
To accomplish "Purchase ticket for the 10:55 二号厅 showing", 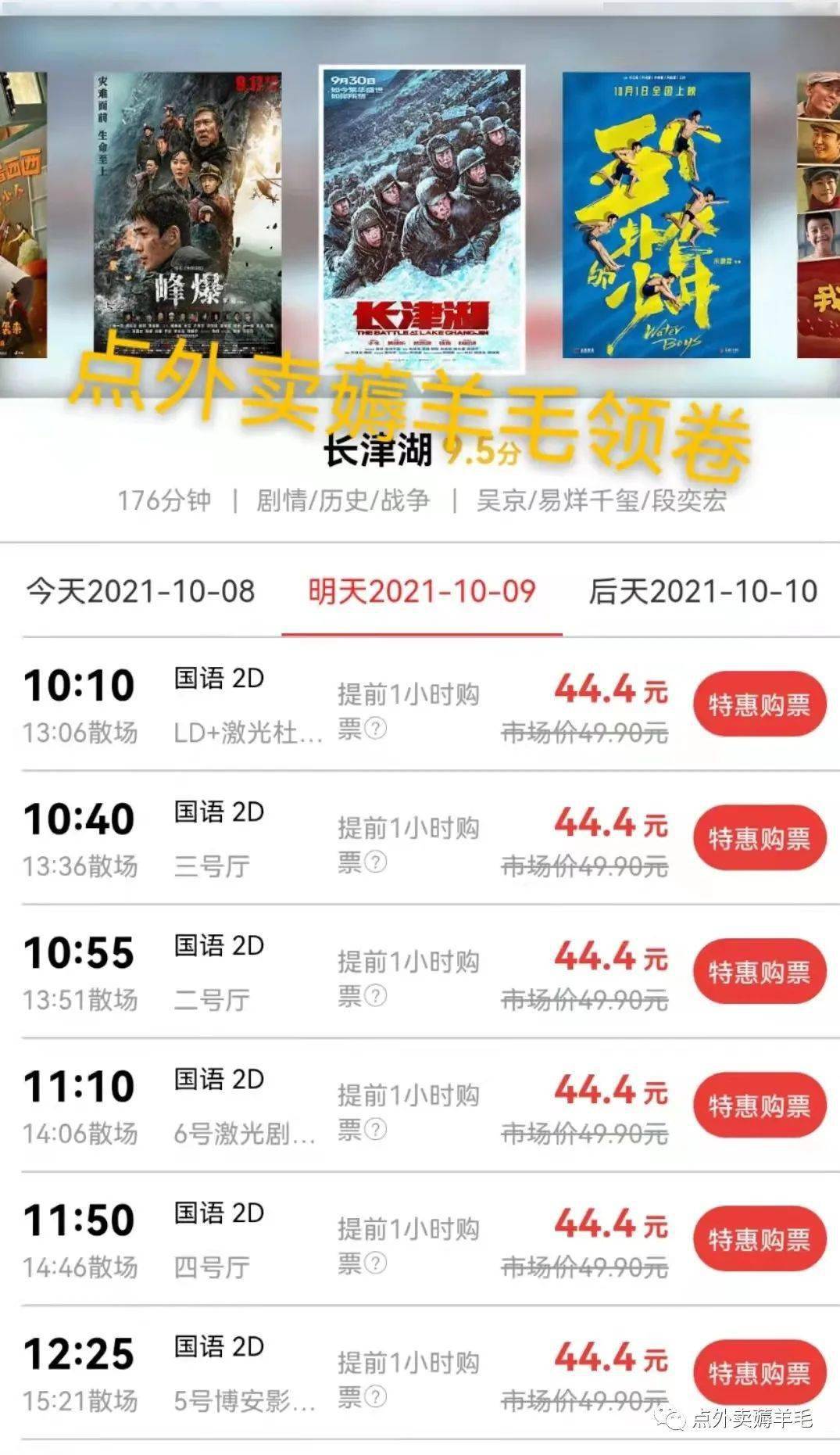I will (x=759, y=972).
